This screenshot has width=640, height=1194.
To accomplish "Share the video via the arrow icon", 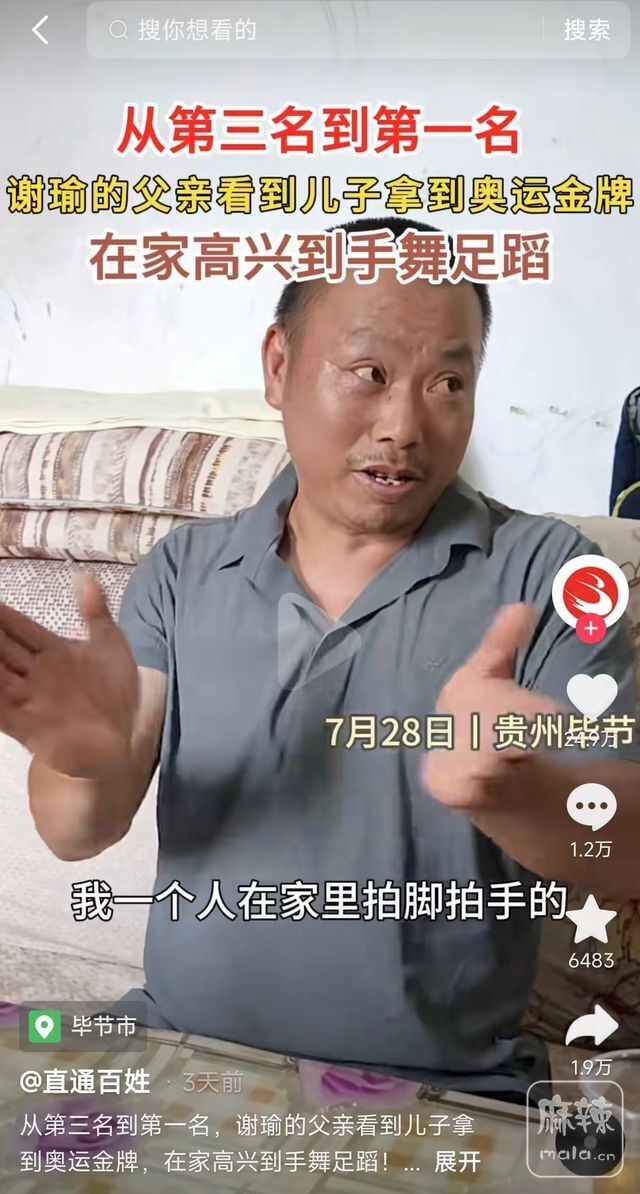I will [591, 1027].
